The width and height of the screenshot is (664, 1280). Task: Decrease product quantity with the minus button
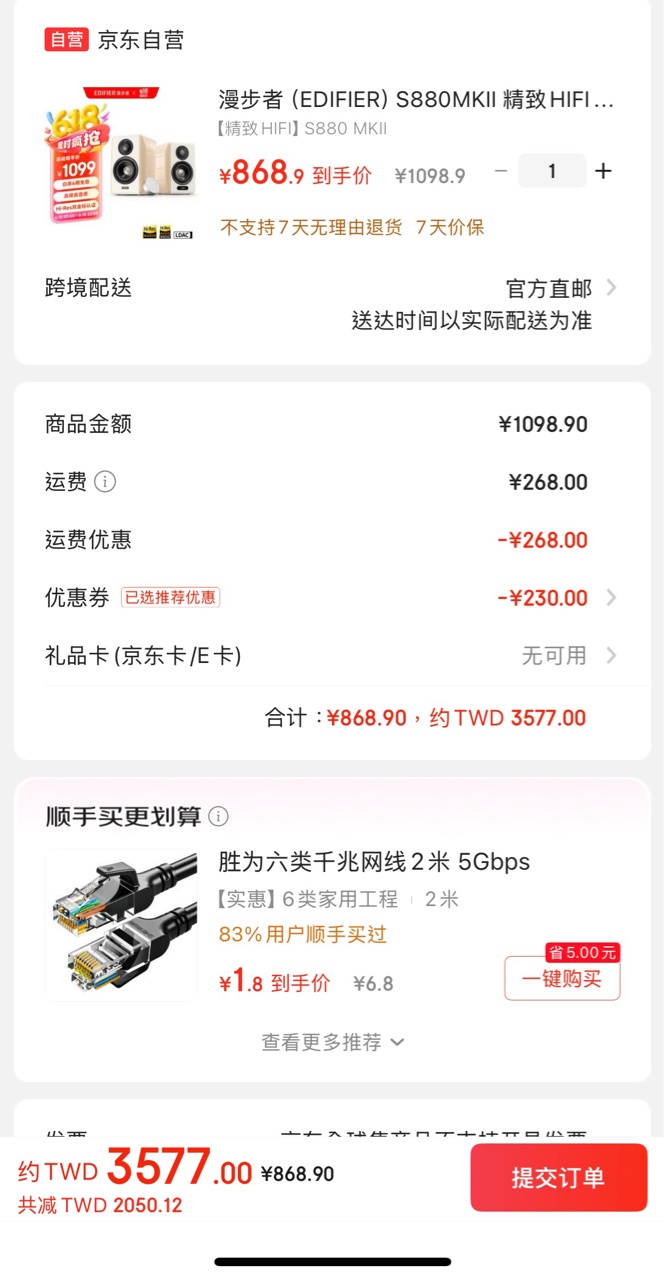[x=501, y=171]
